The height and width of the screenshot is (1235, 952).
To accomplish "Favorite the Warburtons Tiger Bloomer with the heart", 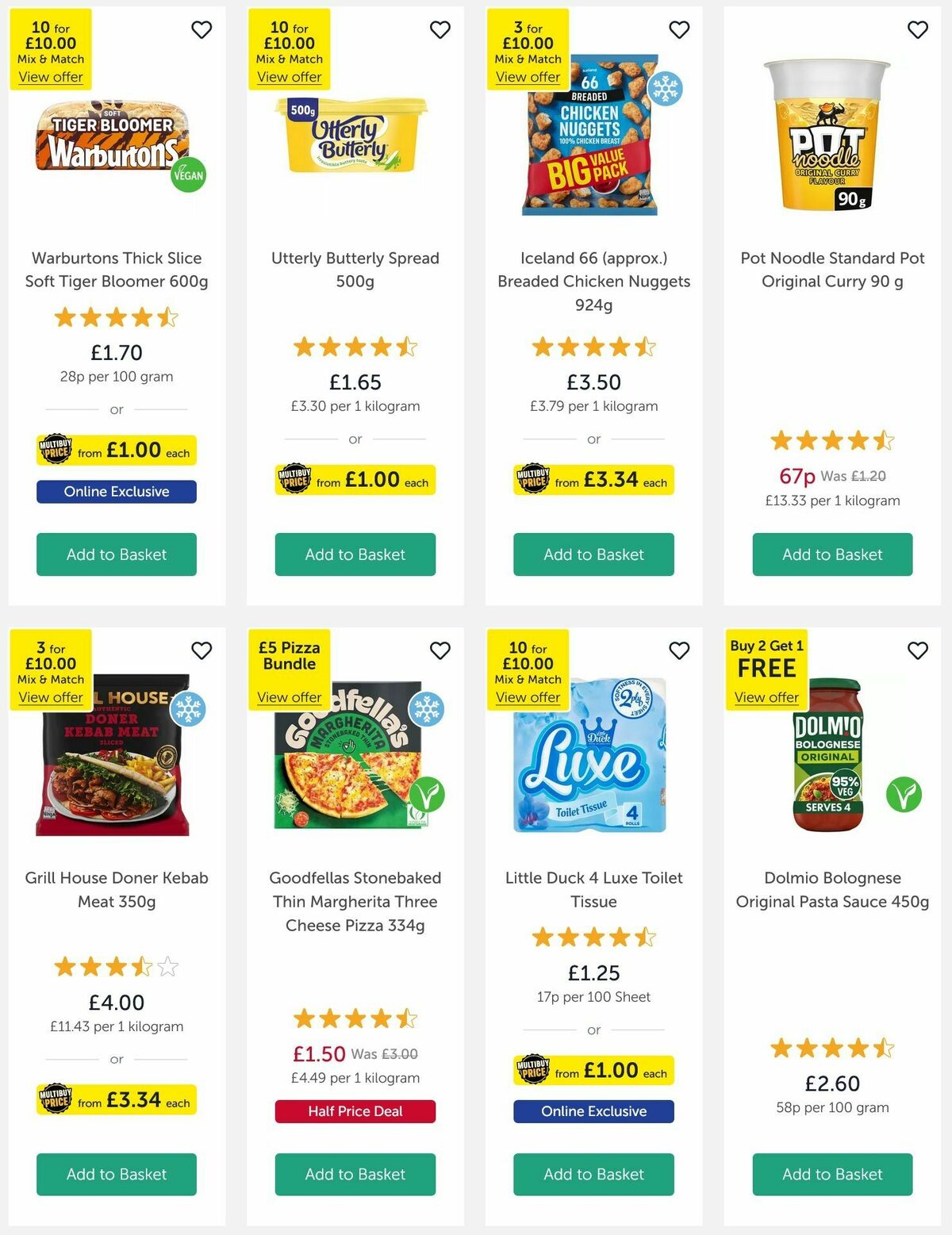I will (202, 29).
